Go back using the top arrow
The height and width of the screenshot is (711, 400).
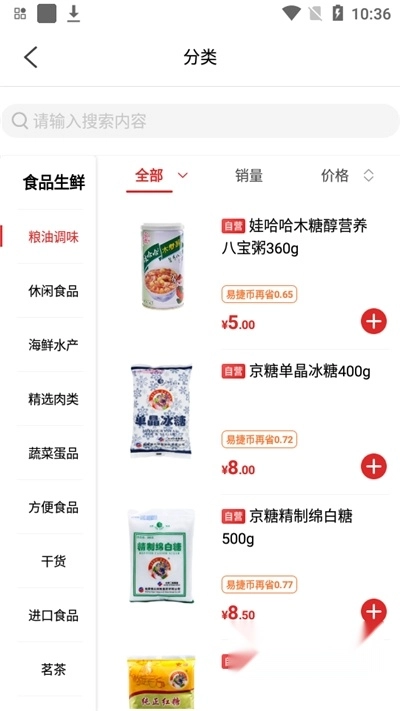31,58
